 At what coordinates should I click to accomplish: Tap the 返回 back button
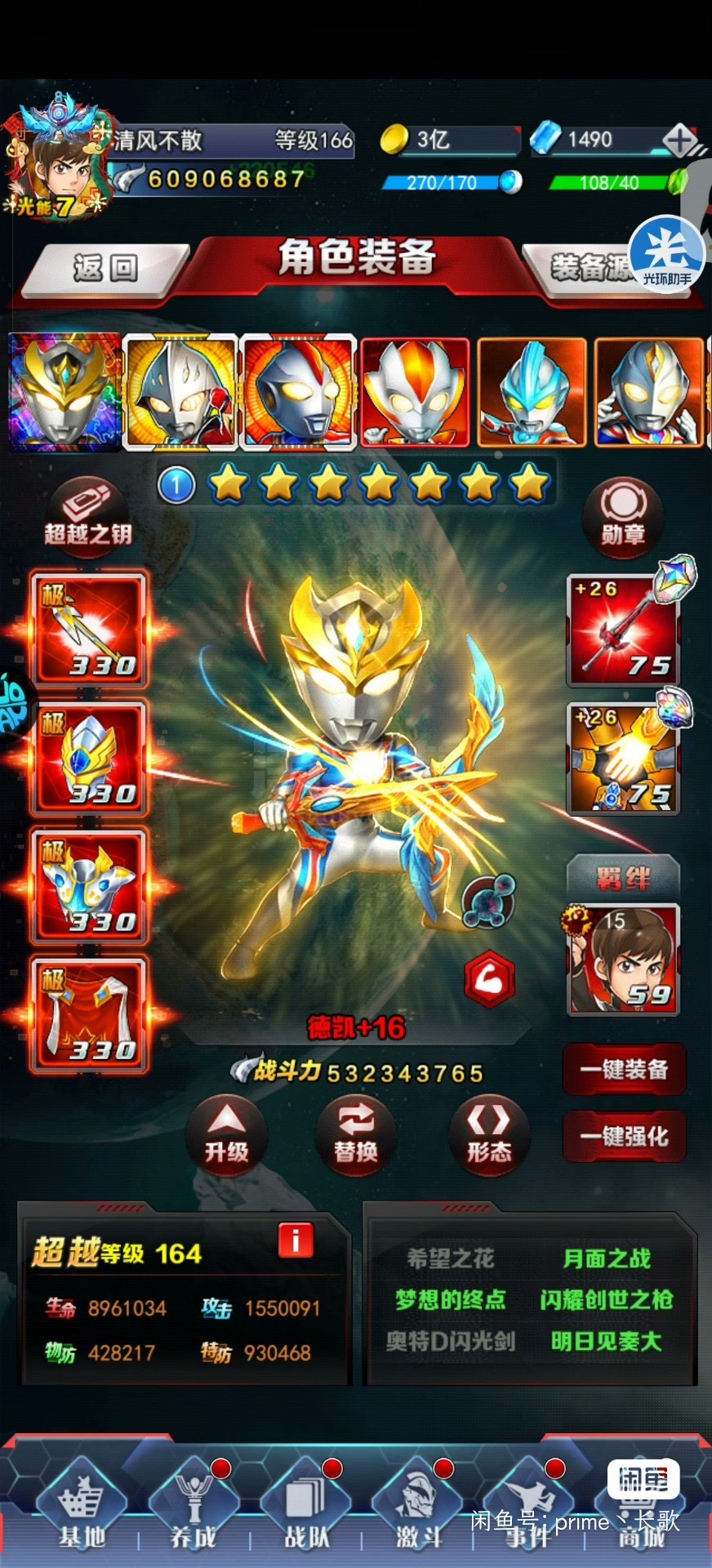coord(105,268)
